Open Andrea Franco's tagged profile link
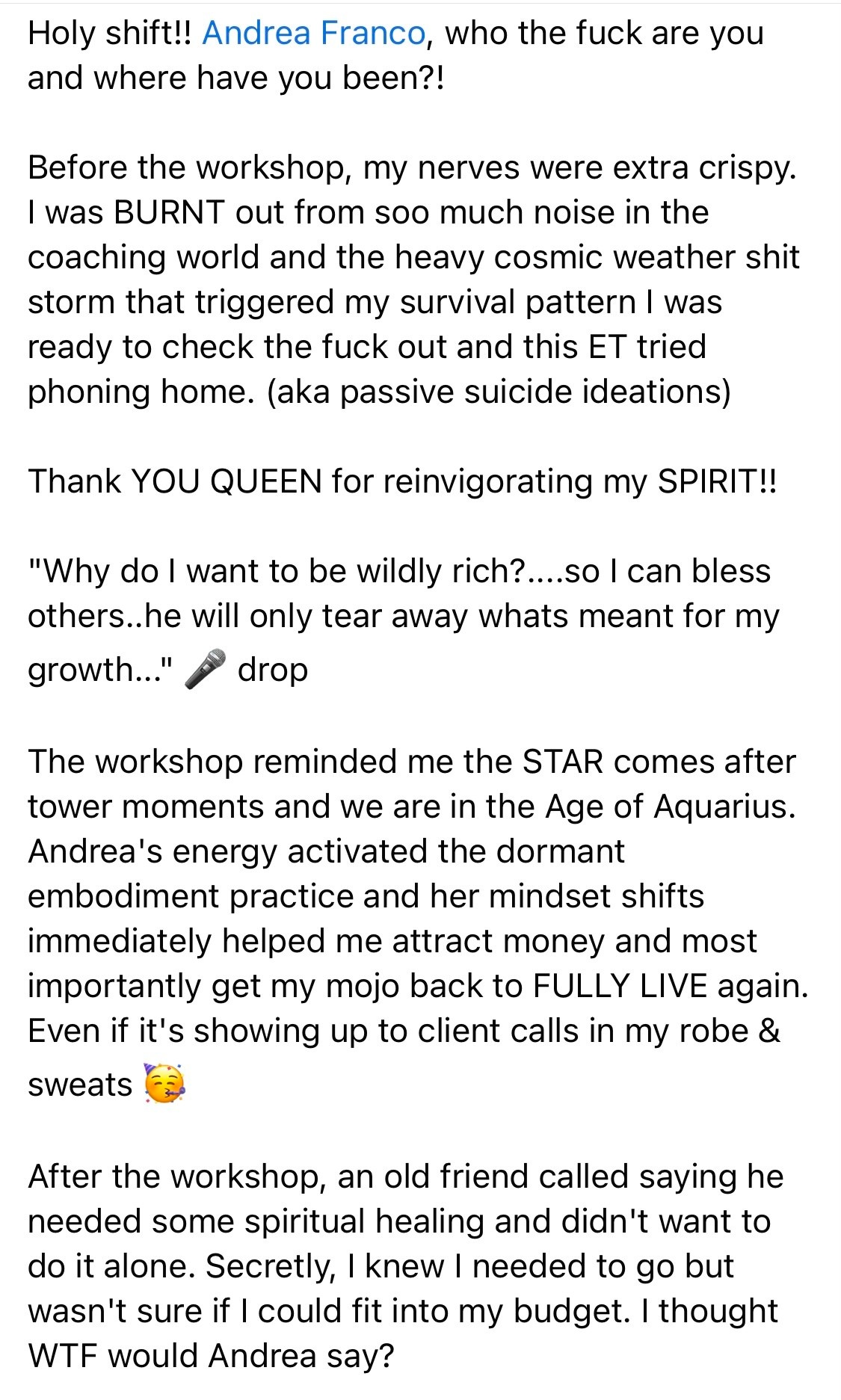The image size is (841, 1400). click(313, 34)
